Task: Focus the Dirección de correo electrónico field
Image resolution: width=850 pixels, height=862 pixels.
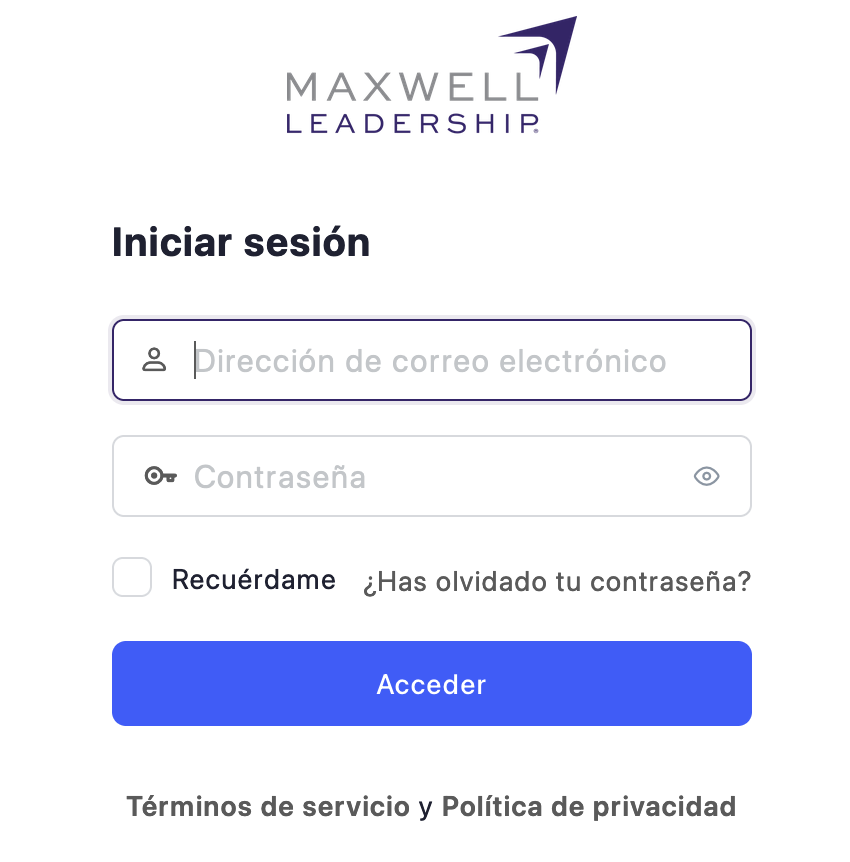Action: pos(430,361)
